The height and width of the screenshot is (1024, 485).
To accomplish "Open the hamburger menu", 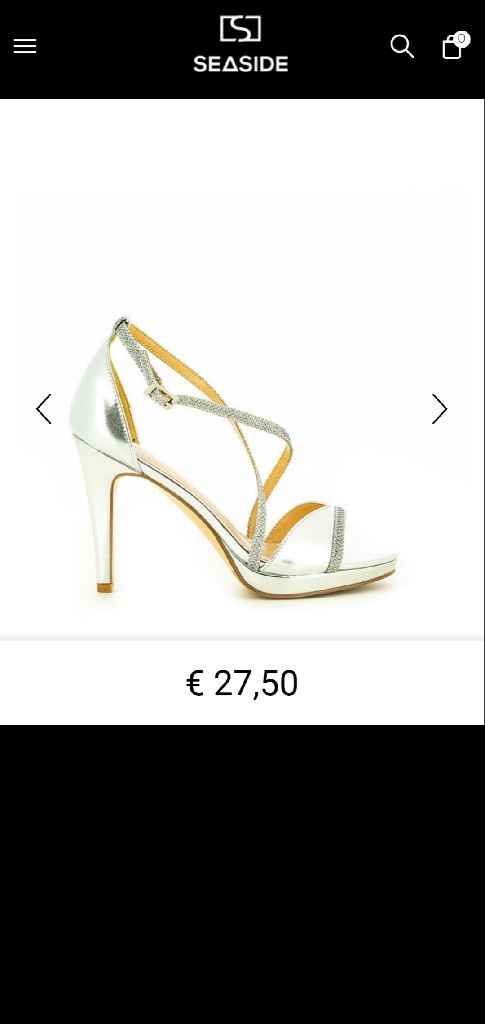I will (x=25, y=46).
